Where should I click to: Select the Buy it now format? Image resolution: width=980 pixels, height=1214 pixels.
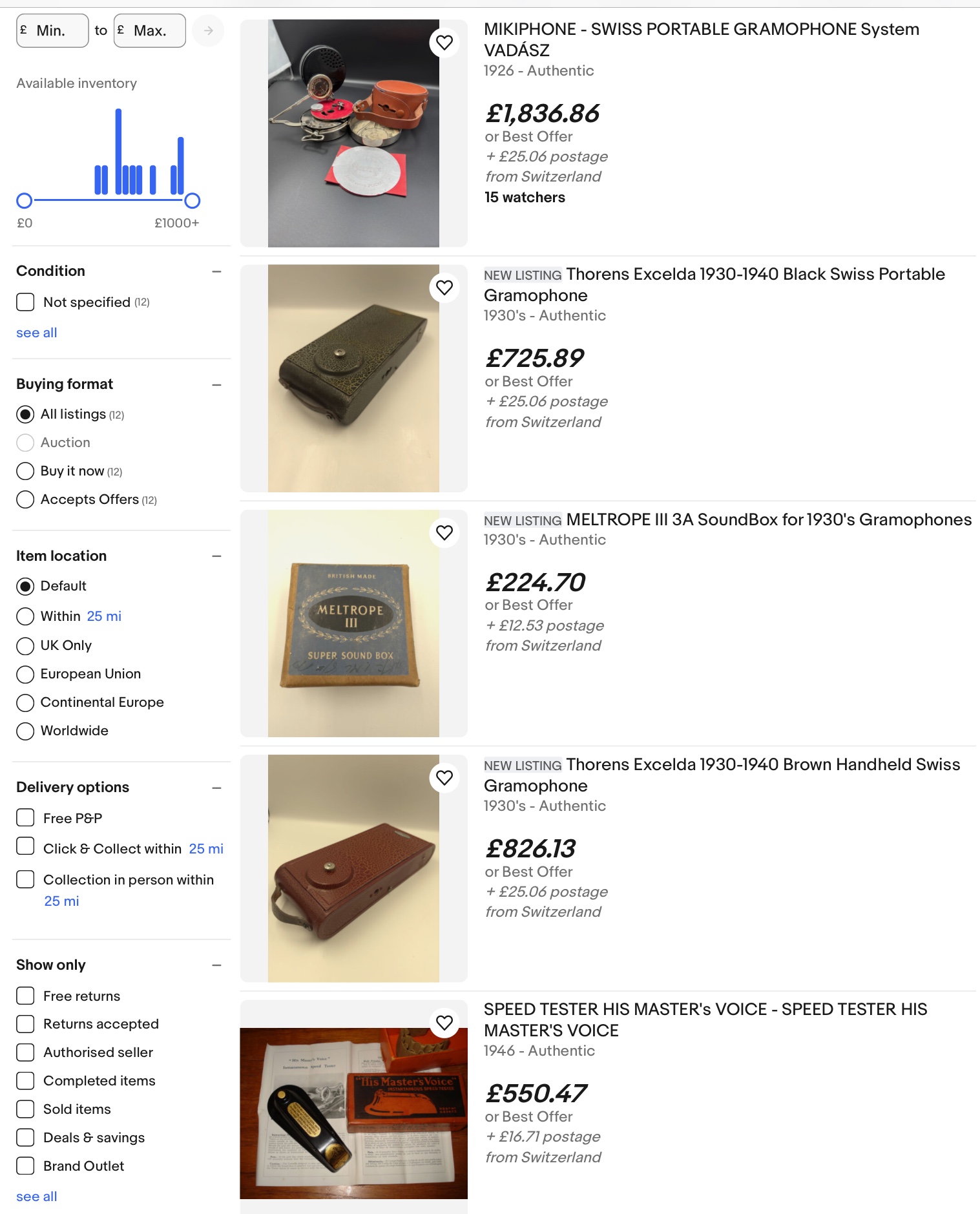[25, 471]
